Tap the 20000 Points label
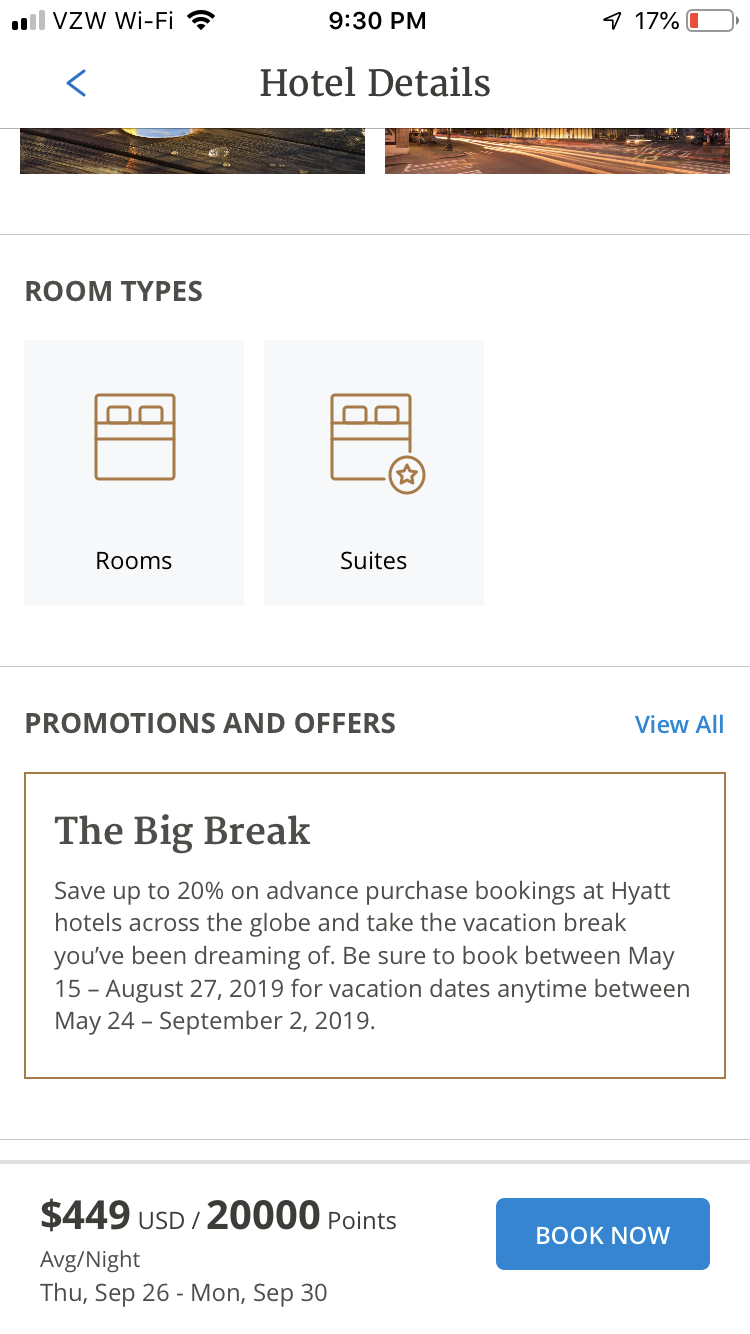This screenshot has width=750, height=1334. point(300,1216)
